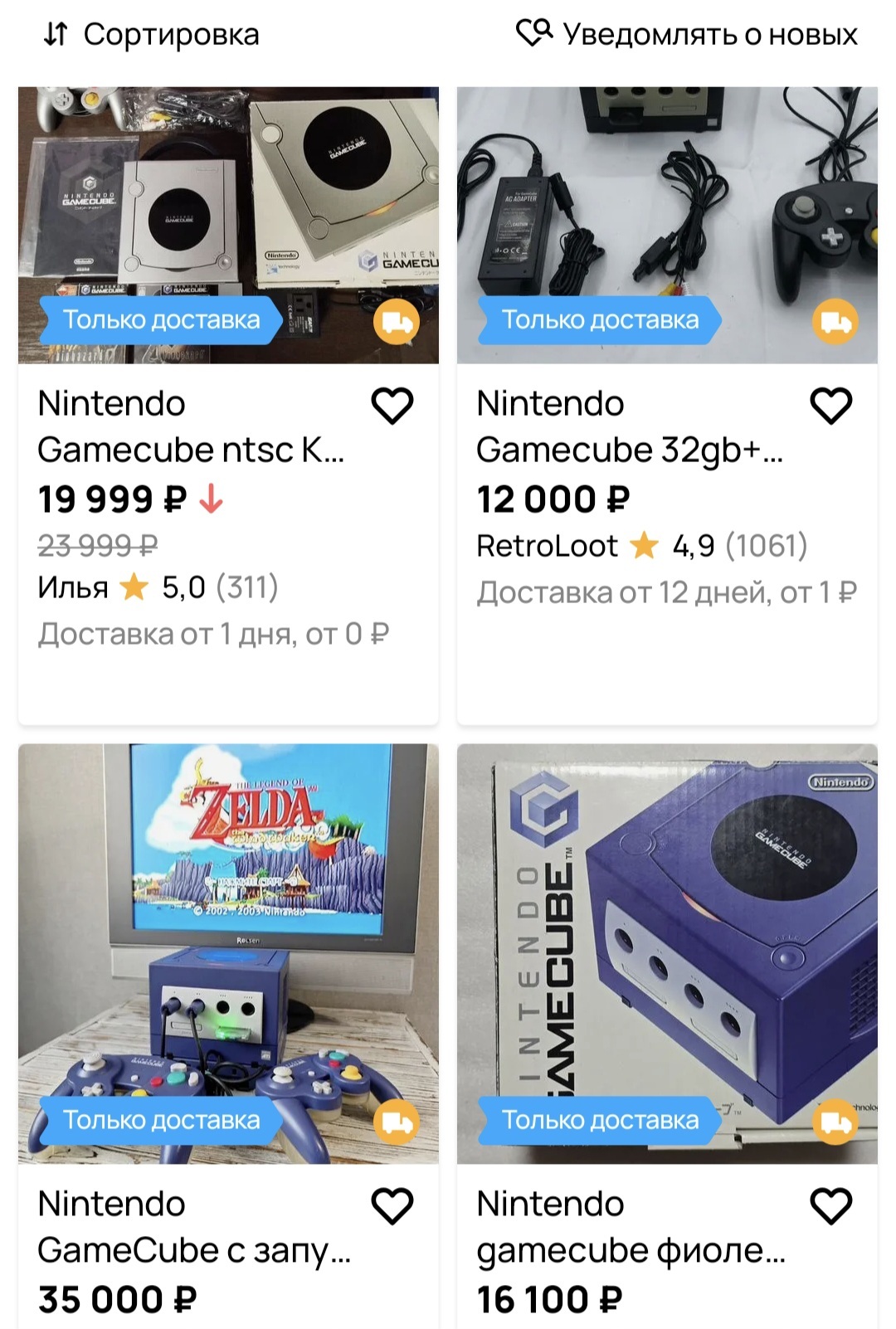Viewport: 896px width, 1329px height.
Task: Like the 35 000 ₽ GameCube listing
Action: (x=392, y=1206)
